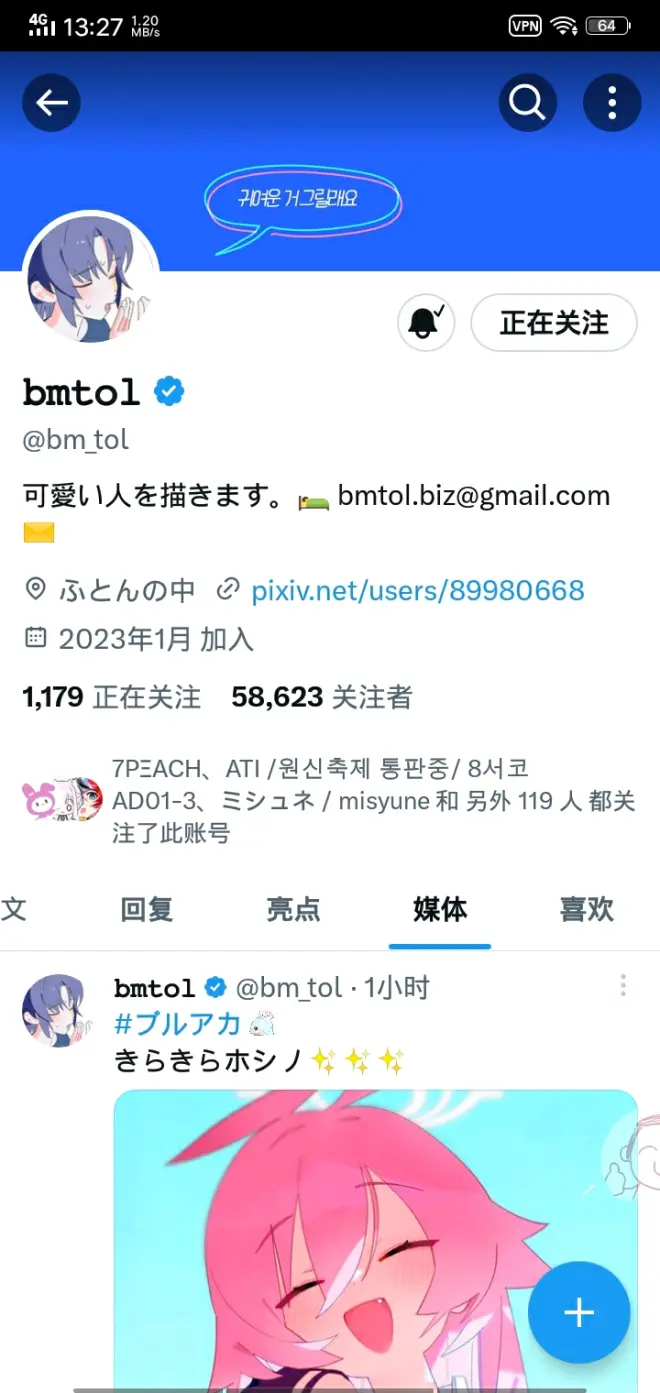This screenshot has height=1393, width=660.
Task: View the 58,623 关注者 list
Action: click(x=321, y=697)
